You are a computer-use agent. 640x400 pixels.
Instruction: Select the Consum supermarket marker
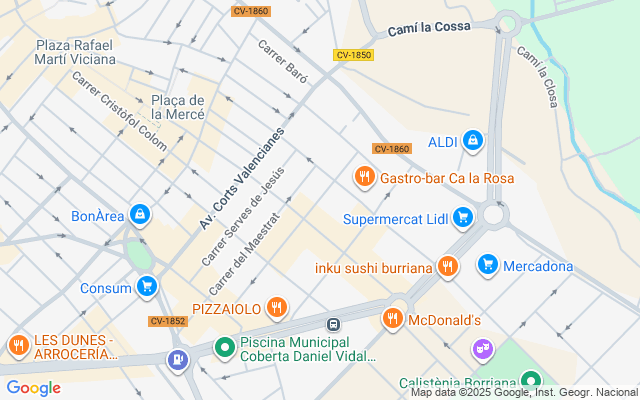tap(147, 287)
